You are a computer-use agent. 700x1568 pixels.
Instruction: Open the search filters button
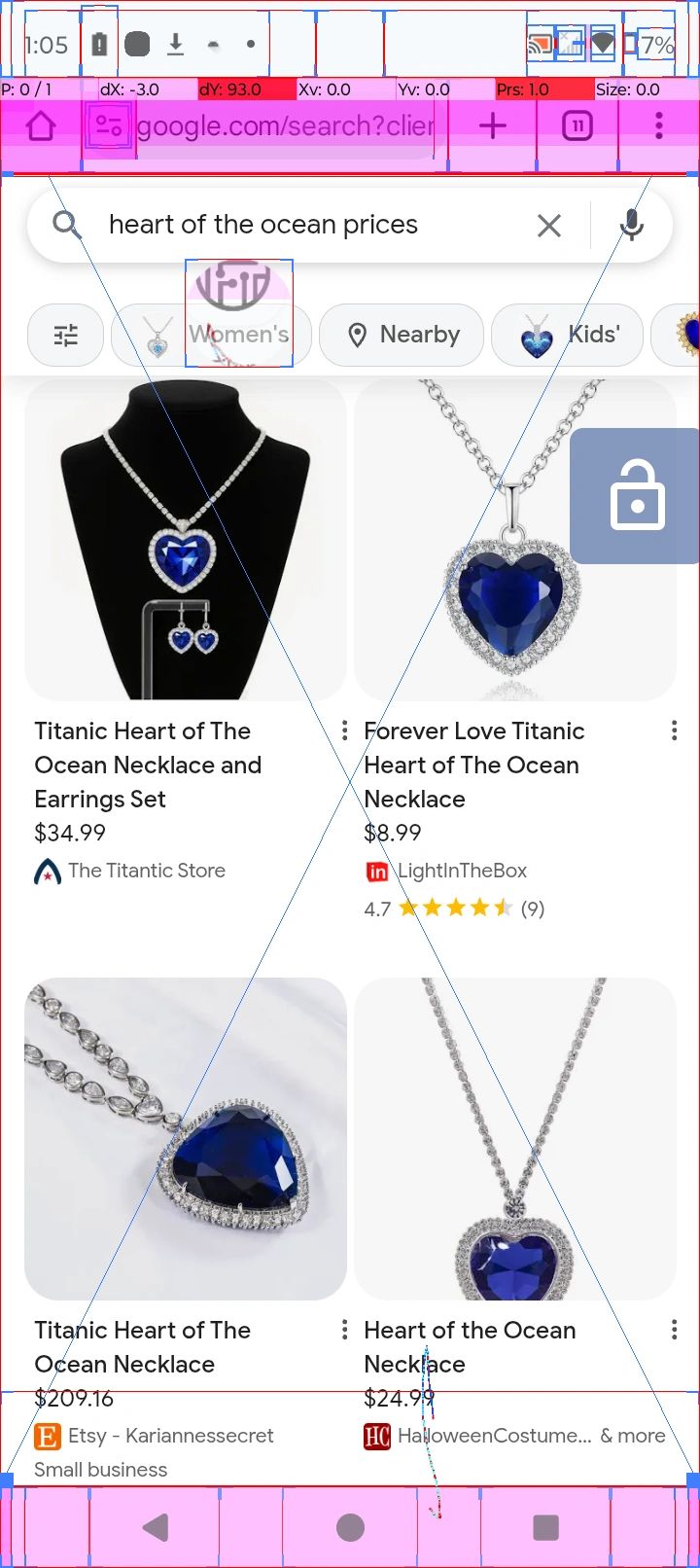tap(66, 336)
